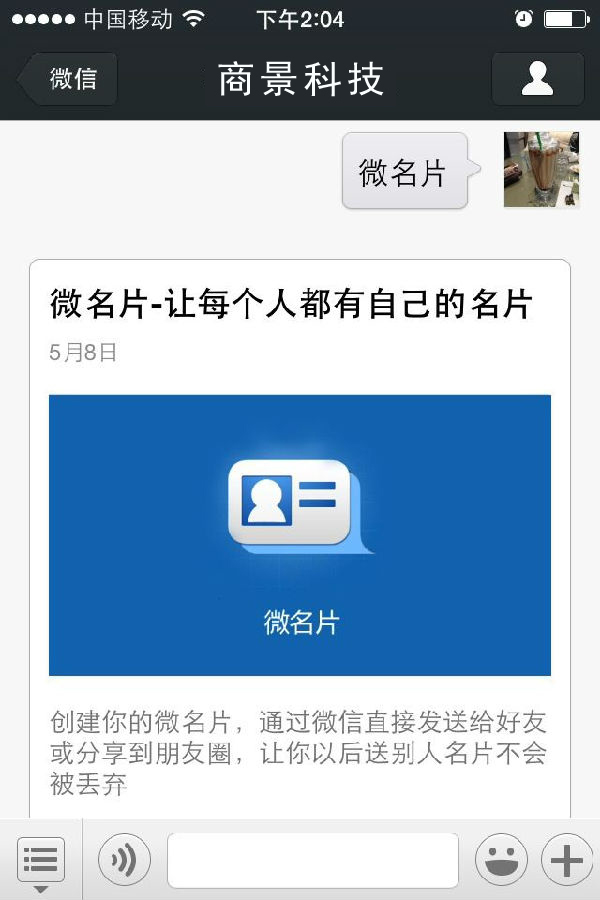
Task: Switch to voice message input
Action: point(124,860)
